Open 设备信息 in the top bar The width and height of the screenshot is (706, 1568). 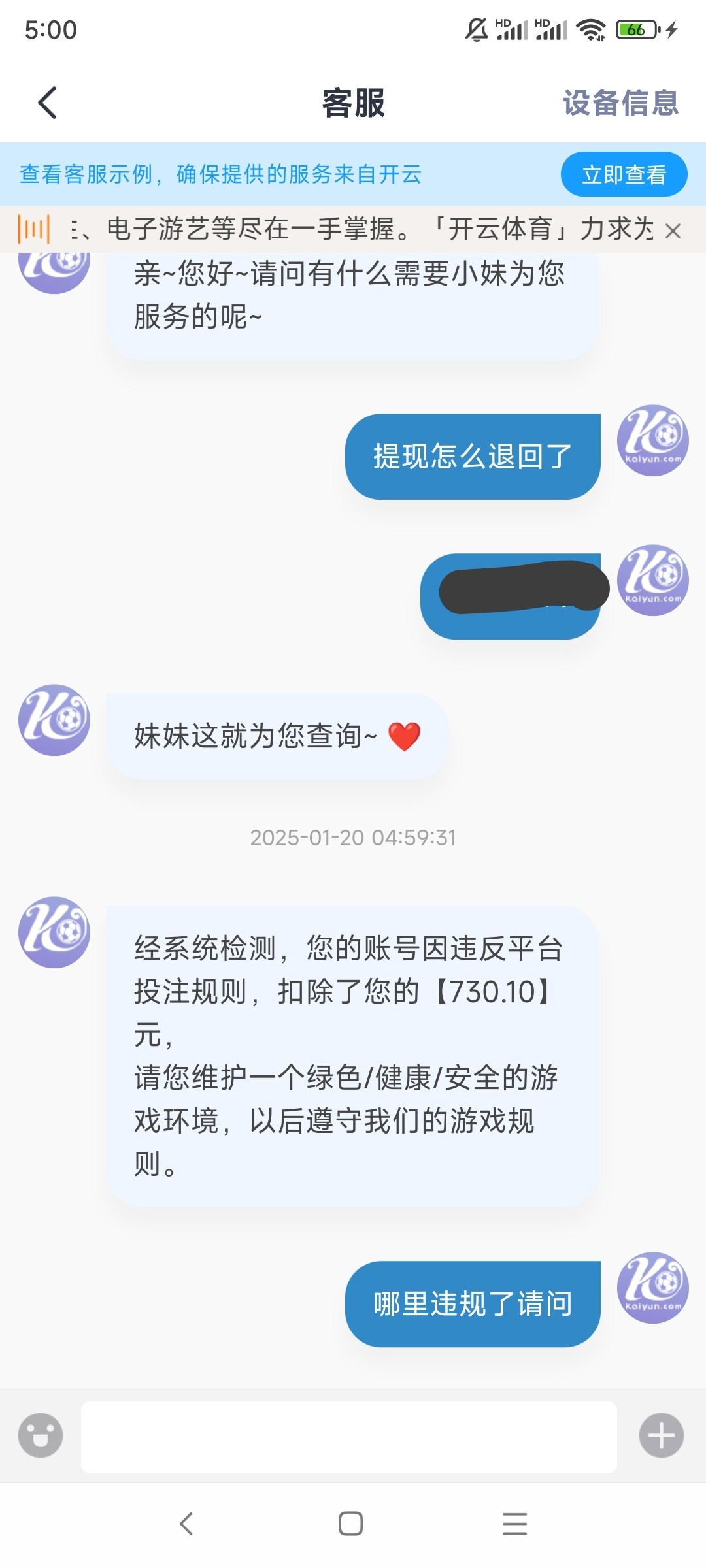point(620,103)
